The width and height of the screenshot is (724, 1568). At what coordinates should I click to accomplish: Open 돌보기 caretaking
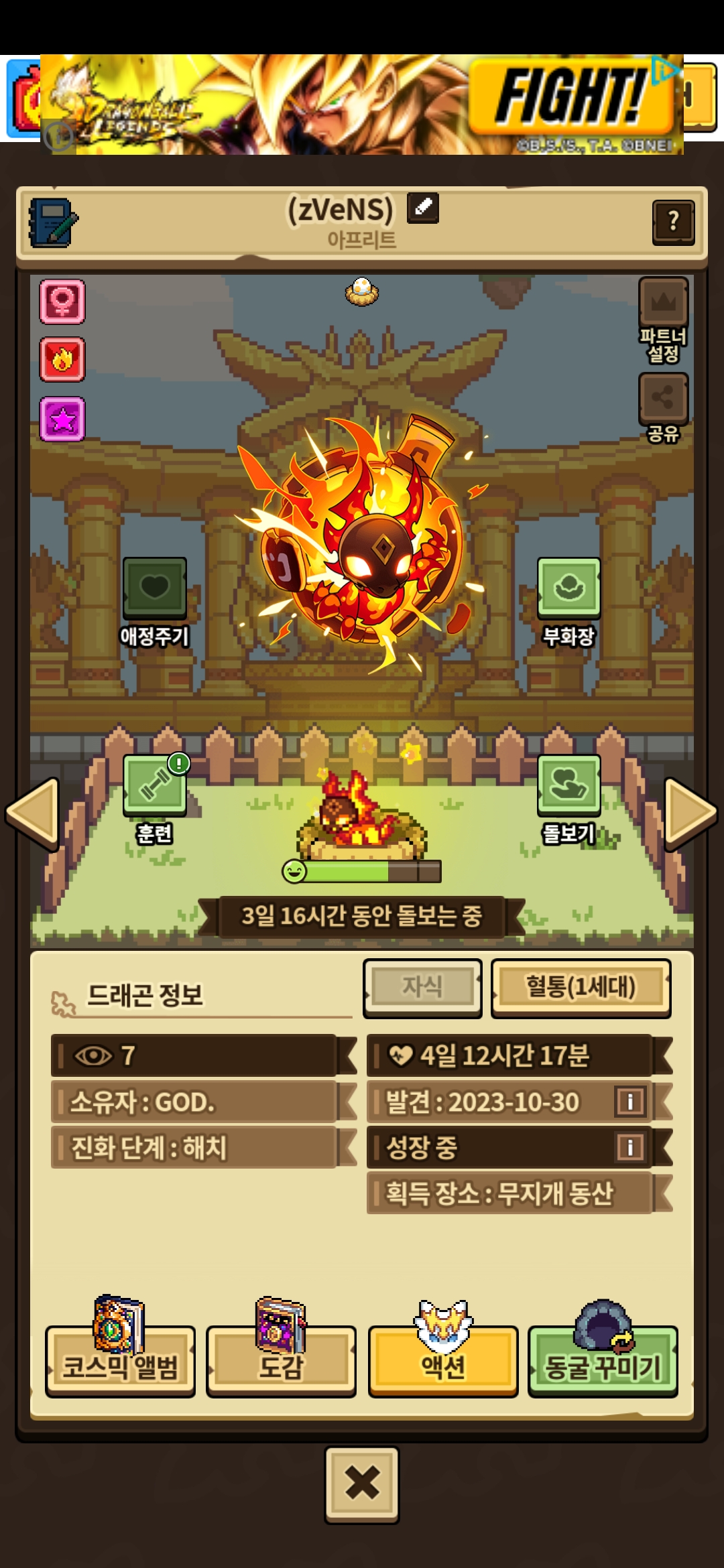[568, 799]
